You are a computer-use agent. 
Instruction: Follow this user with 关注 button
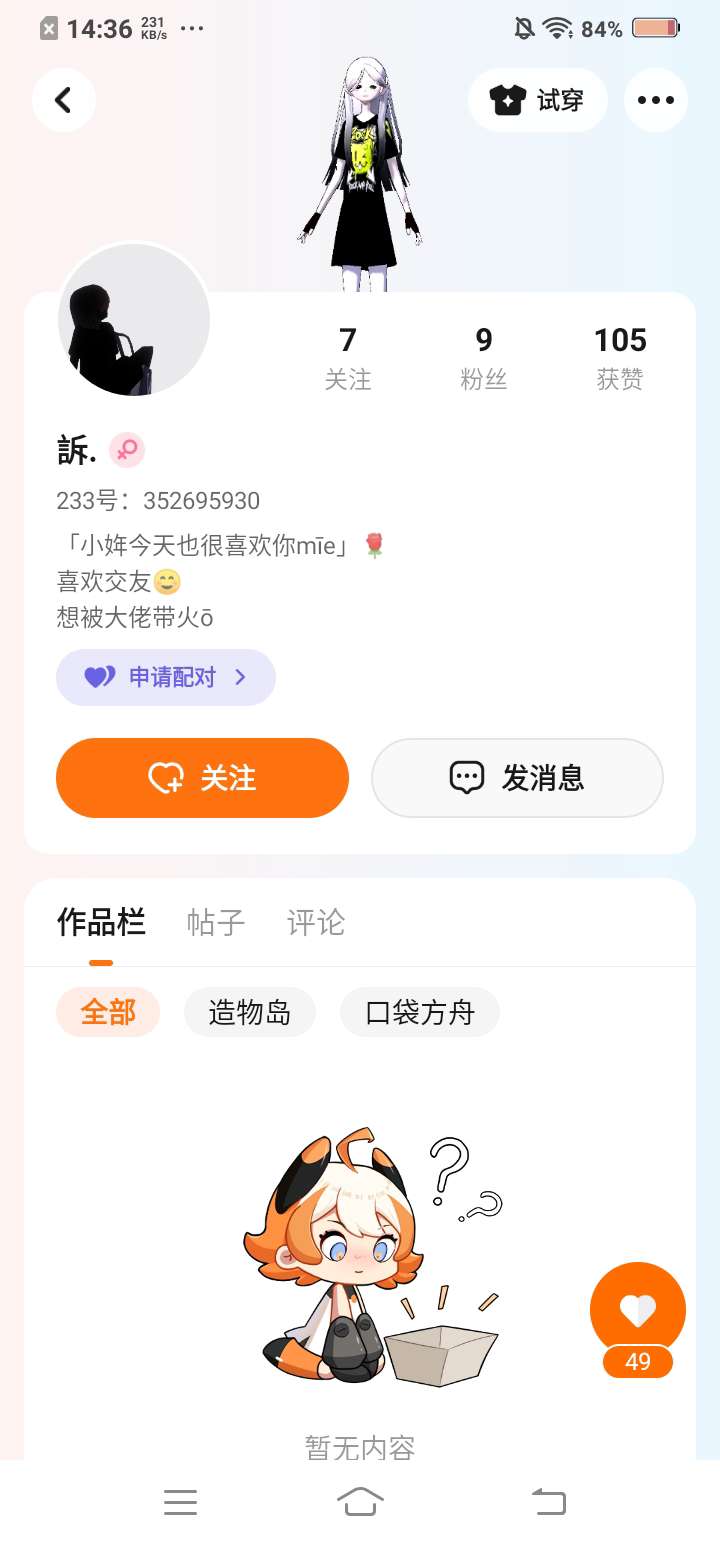coord(202,778)
